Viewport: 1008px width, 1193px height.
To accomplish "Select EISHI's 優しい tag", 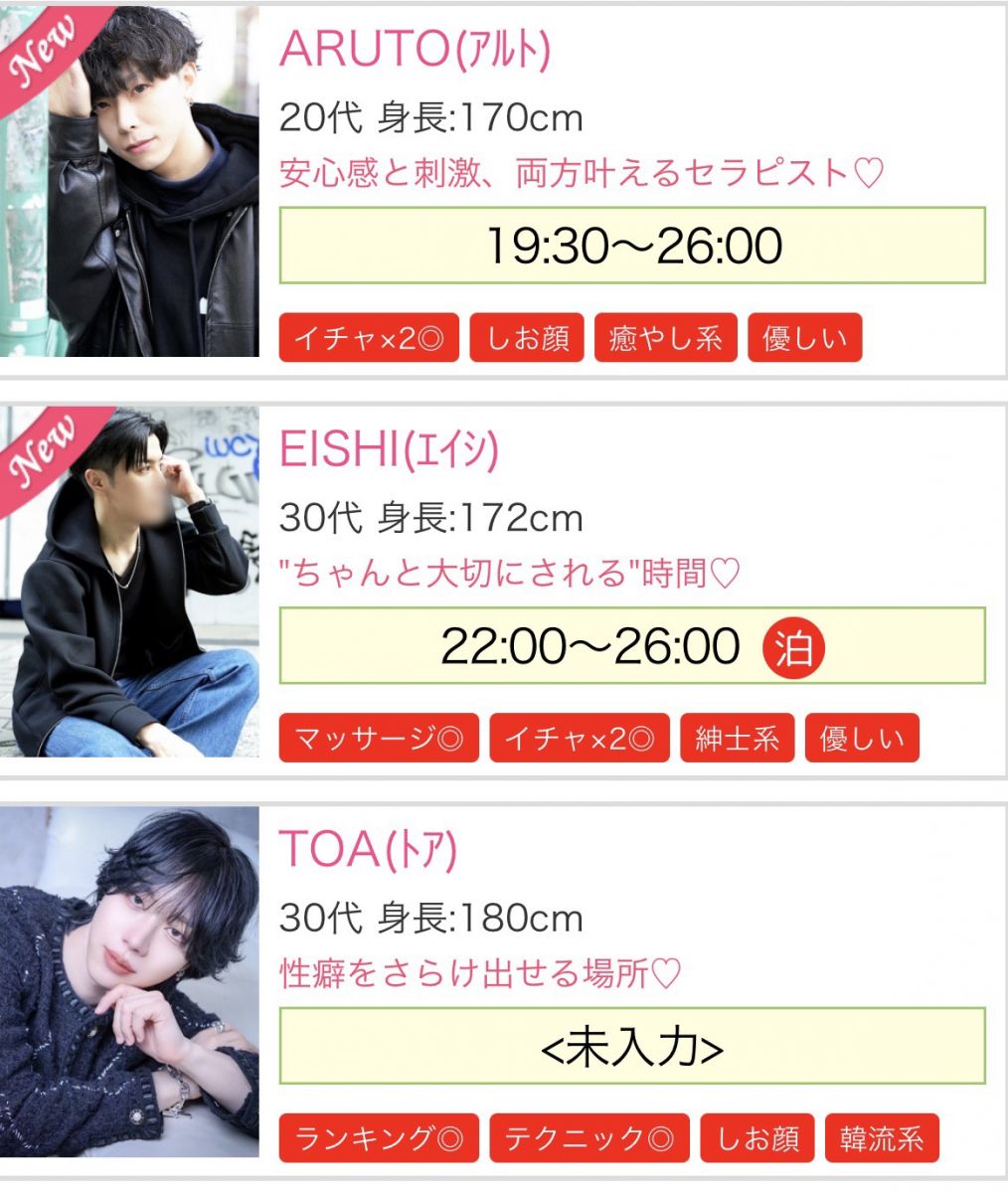I will [x=862, y=738].
